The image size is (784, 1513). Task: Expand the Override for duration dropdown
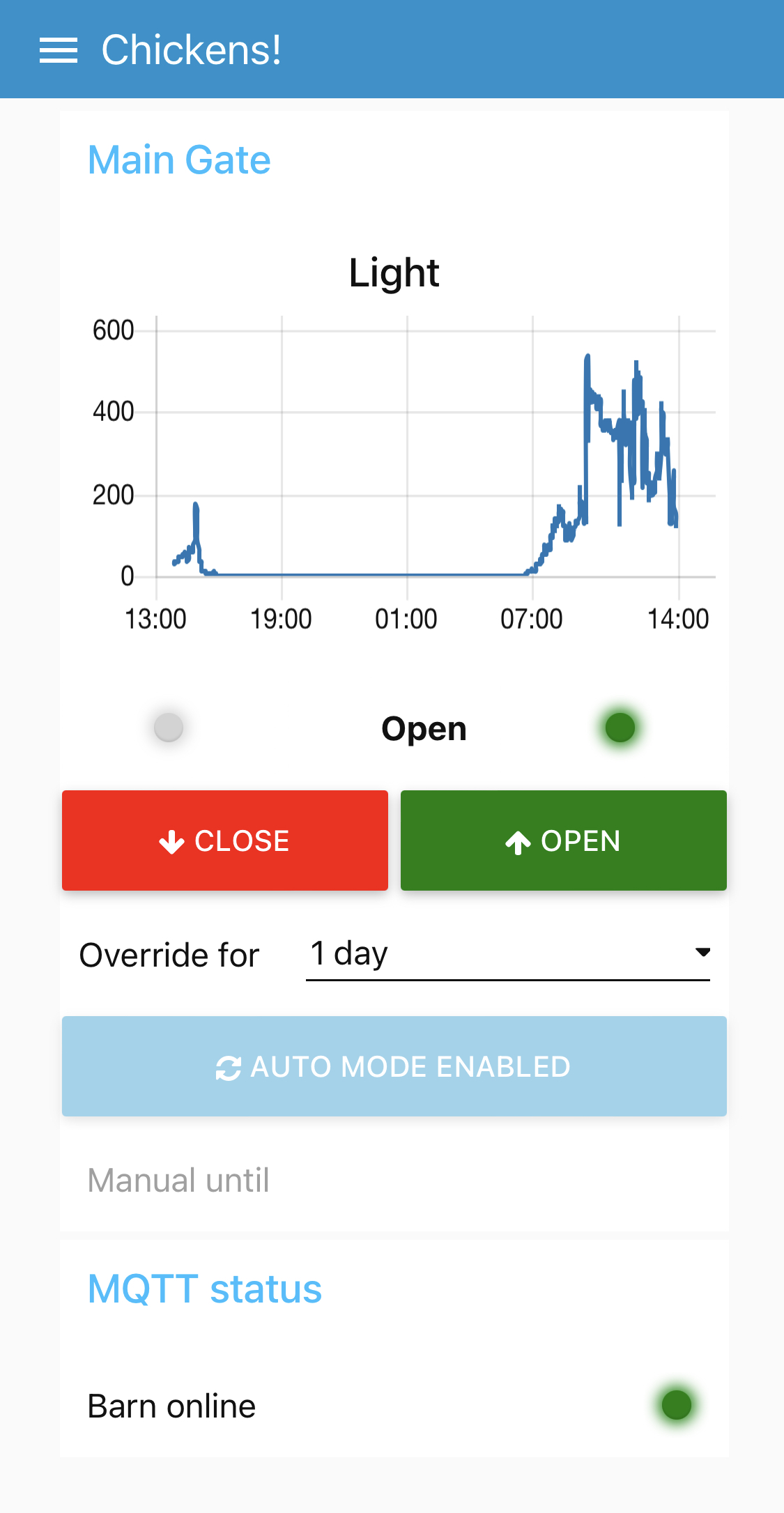[507, 953]
